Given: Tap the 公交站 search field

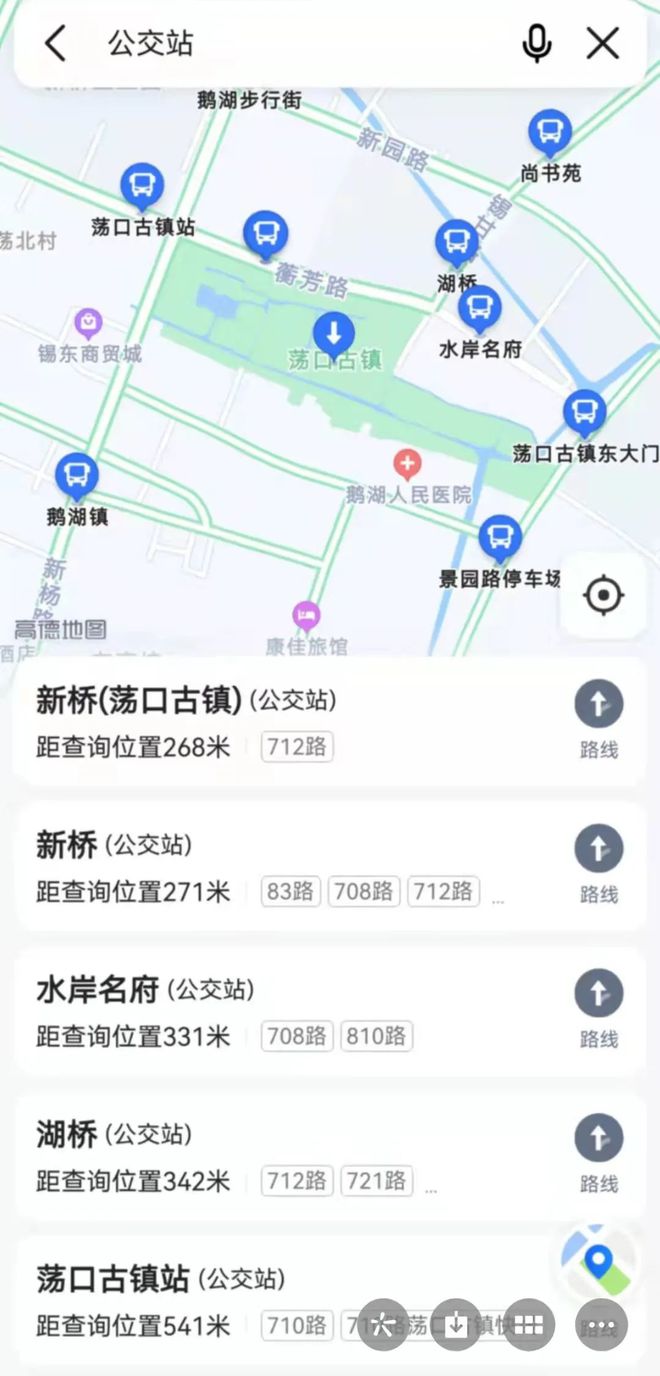Looking at the screenshot, I should pyautogui.click(x=300, y=43).
